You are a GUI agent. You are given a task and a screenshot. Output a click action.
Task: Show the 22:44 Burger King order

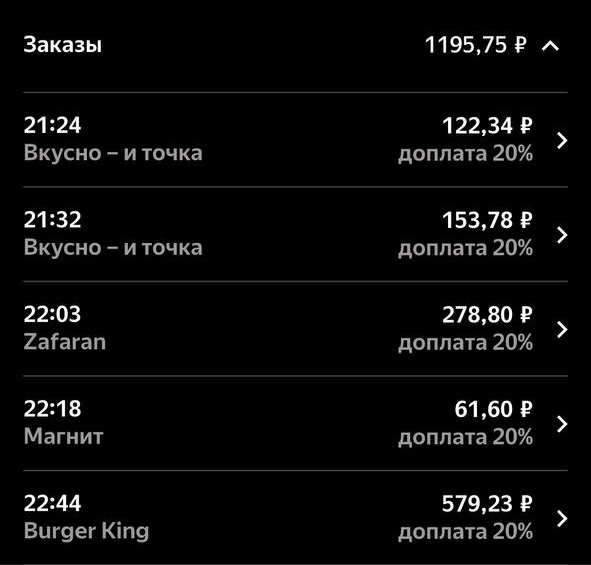pos(296,518)
